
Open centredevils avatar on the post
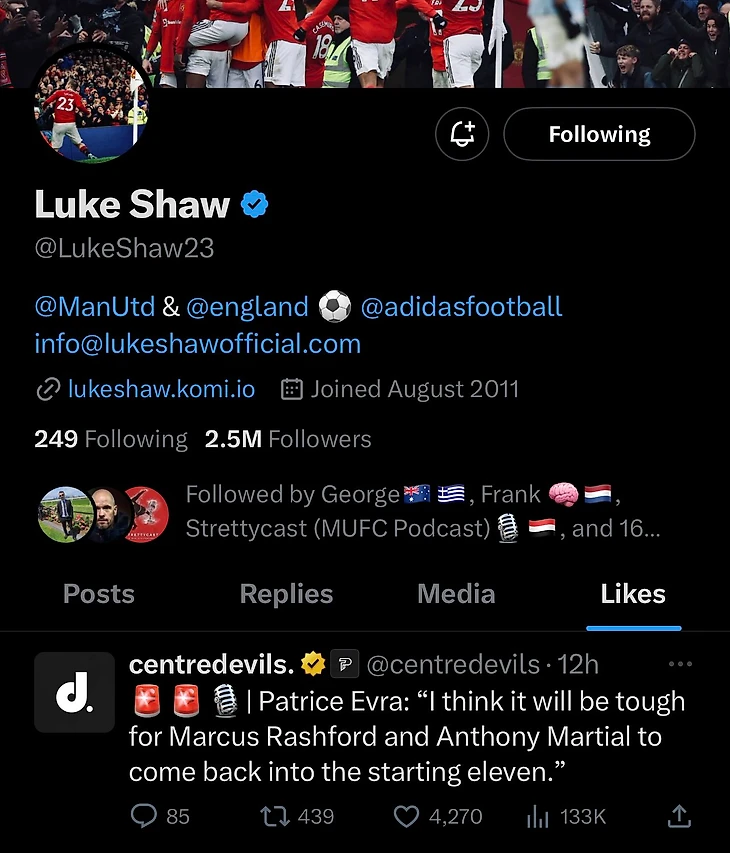(74, 692)
